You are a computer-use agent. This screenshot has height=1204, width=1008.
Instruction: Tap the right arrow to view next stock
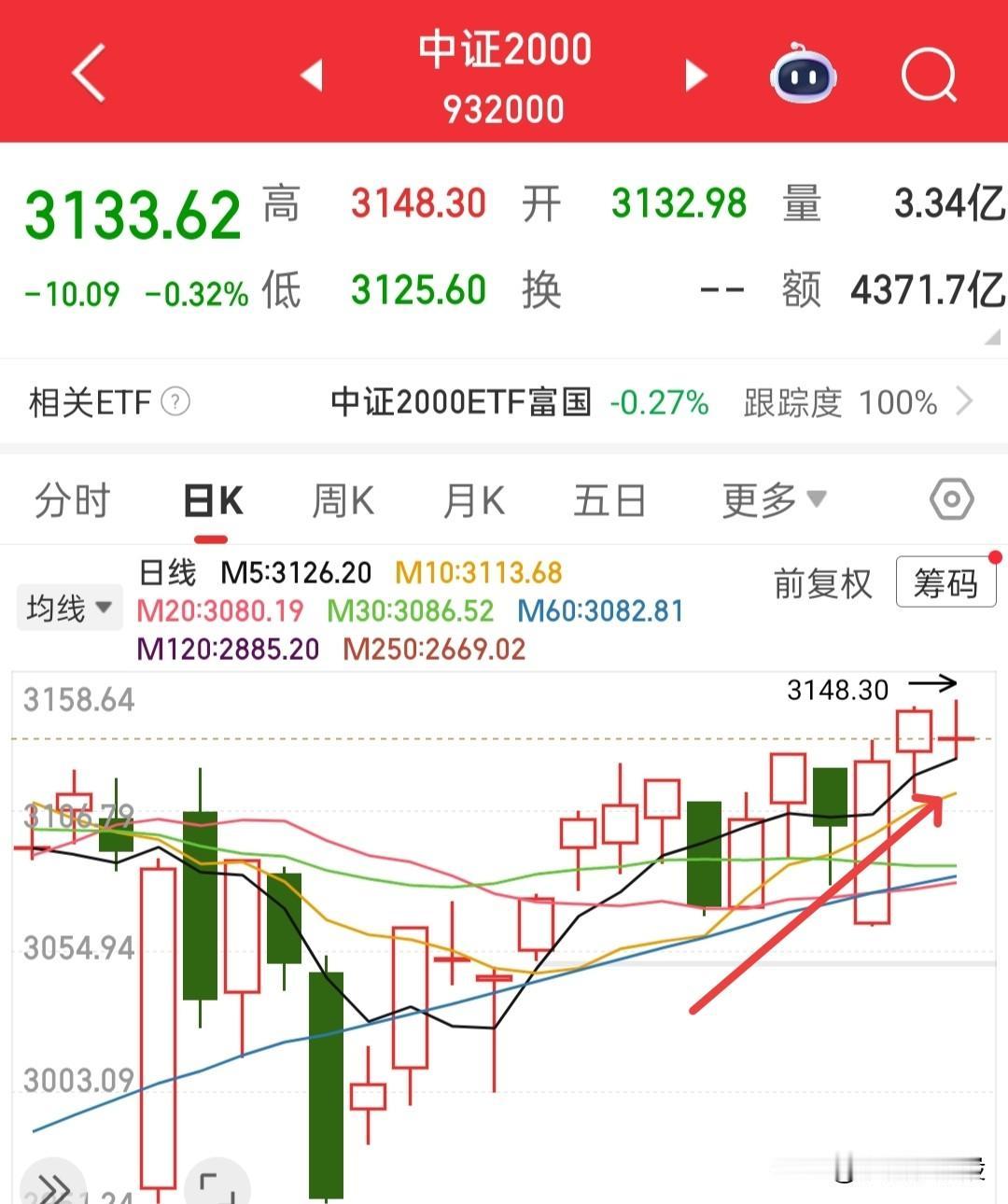click(x=695, y=75)
